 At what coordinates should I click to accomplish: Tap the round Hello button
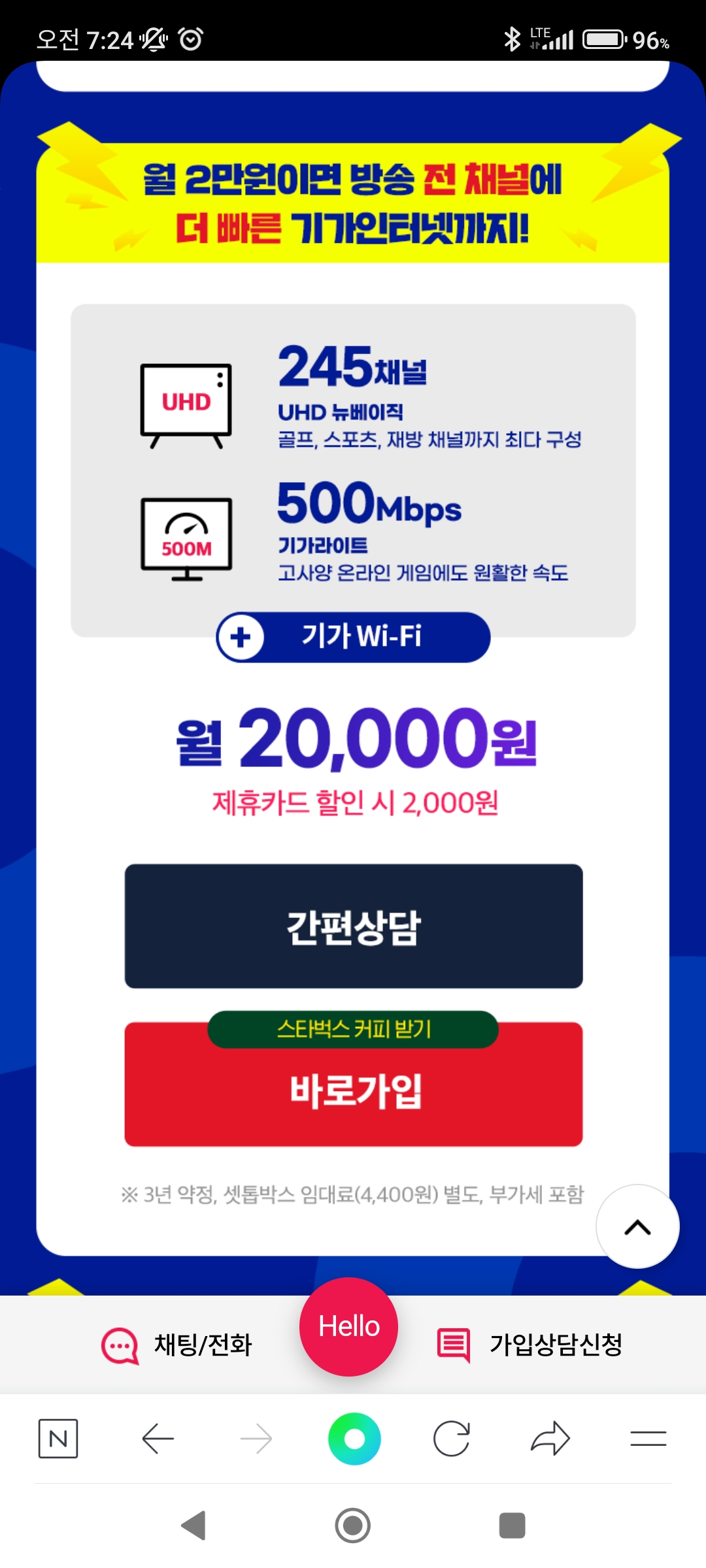coord(348,1327)
